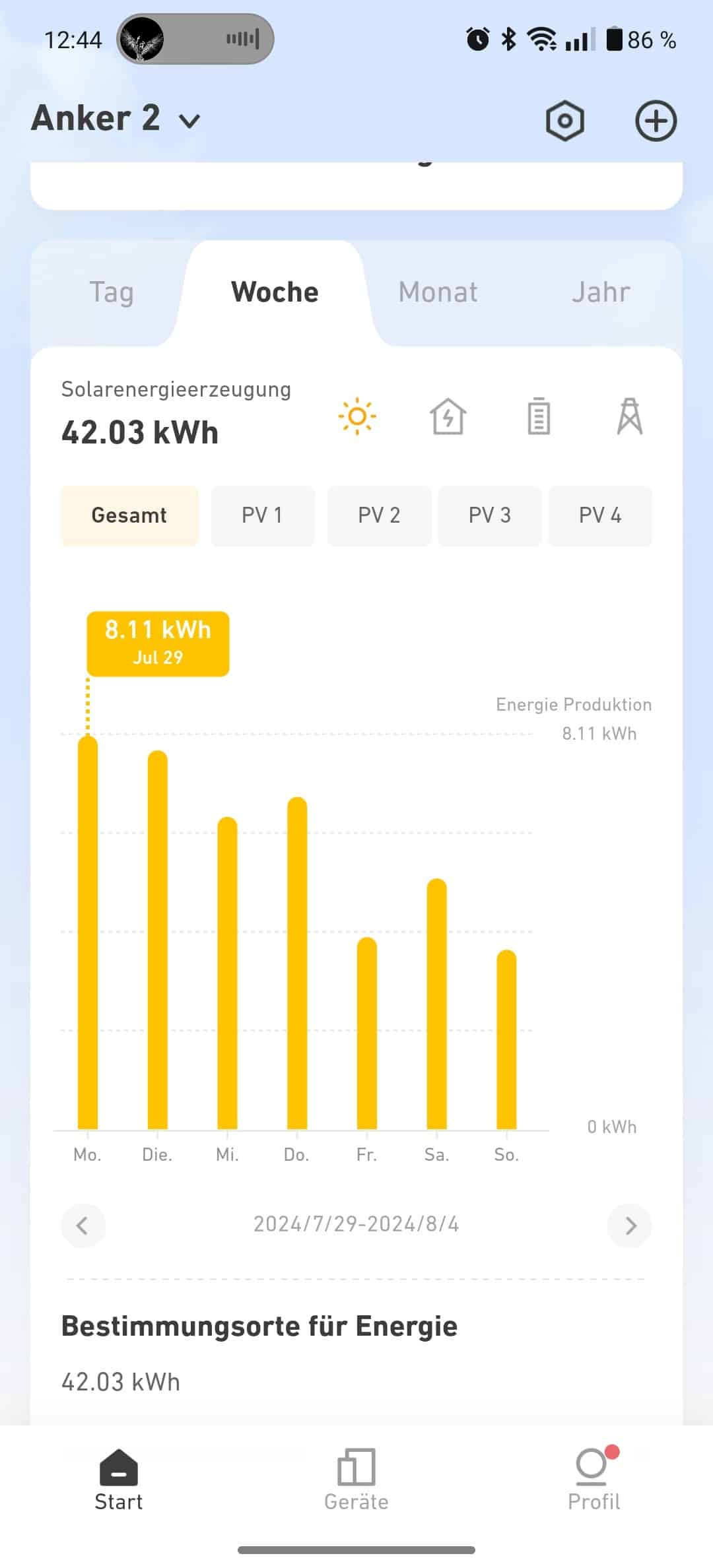This screenshot has width=713, height=1568.
Task: Open the settings hexagon icon
Action: point(565,121)
